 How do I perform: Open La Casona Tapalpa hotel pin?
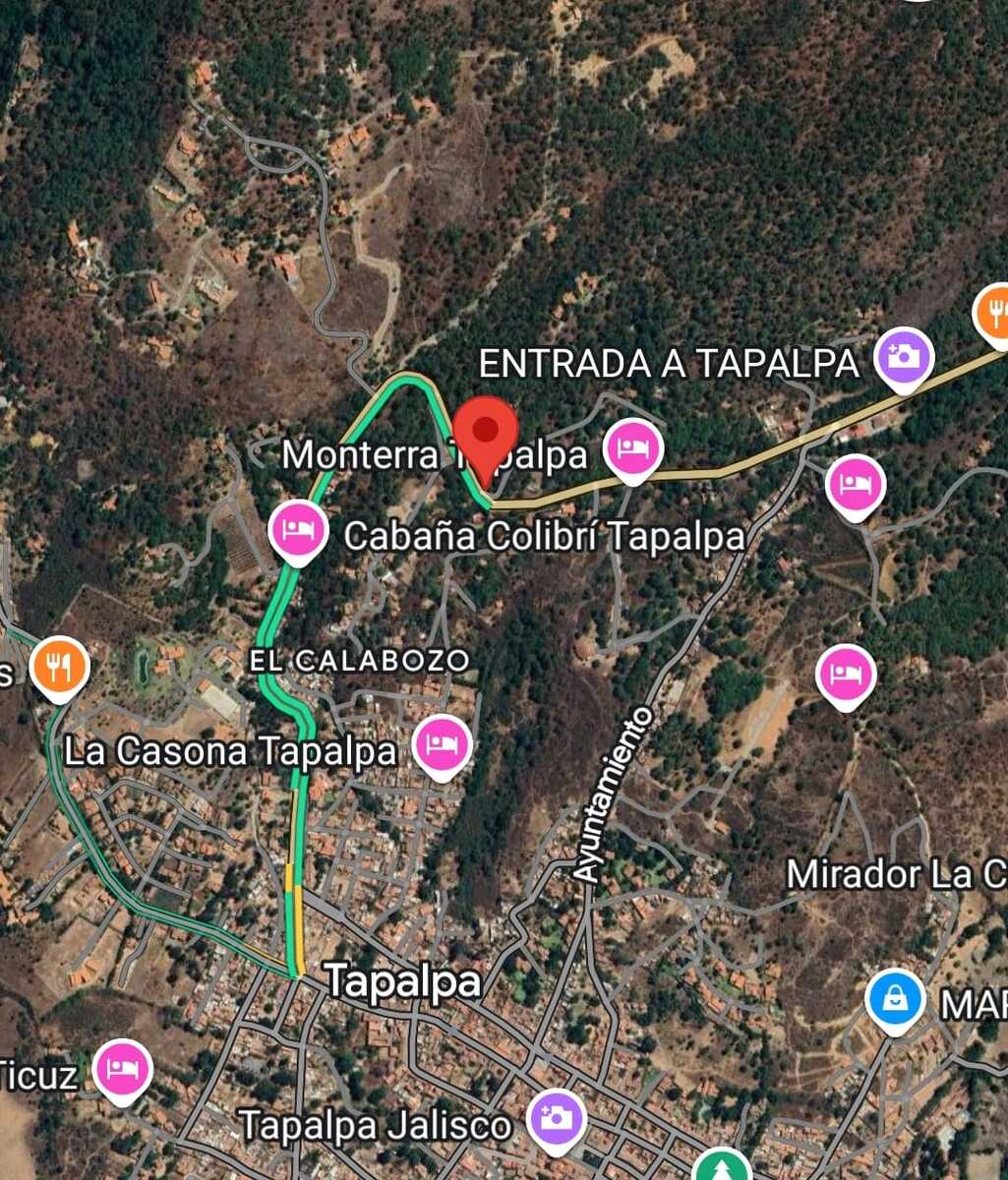tap(442, 746)
